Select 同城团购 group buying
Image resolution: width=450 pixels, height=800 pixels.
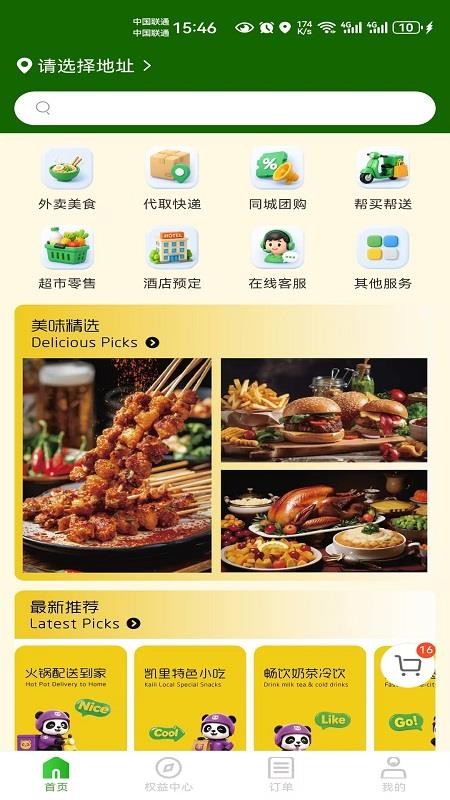pos(278,179)
